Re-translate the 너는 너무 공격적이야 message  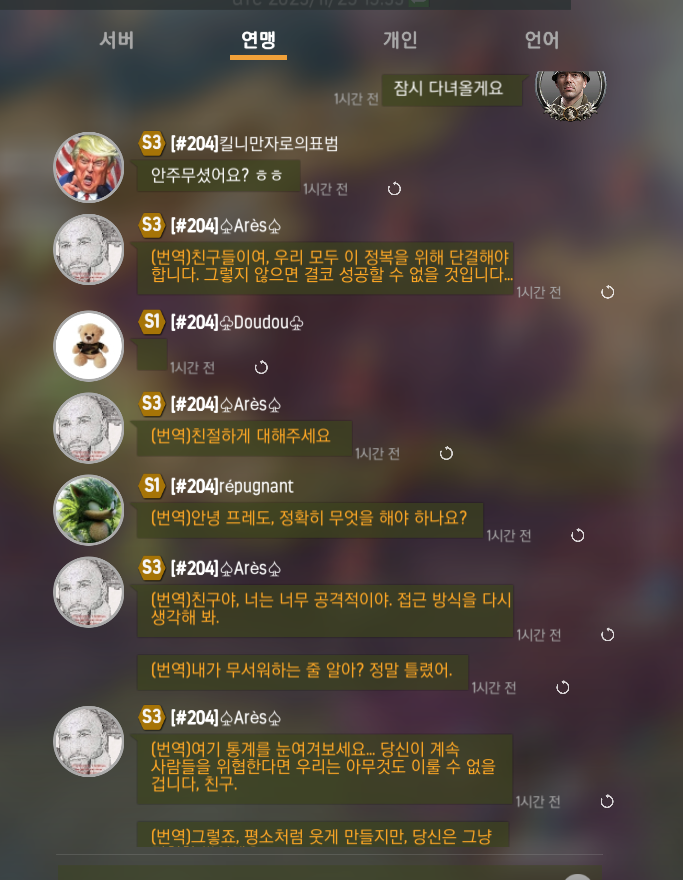(x=607, y=635)
